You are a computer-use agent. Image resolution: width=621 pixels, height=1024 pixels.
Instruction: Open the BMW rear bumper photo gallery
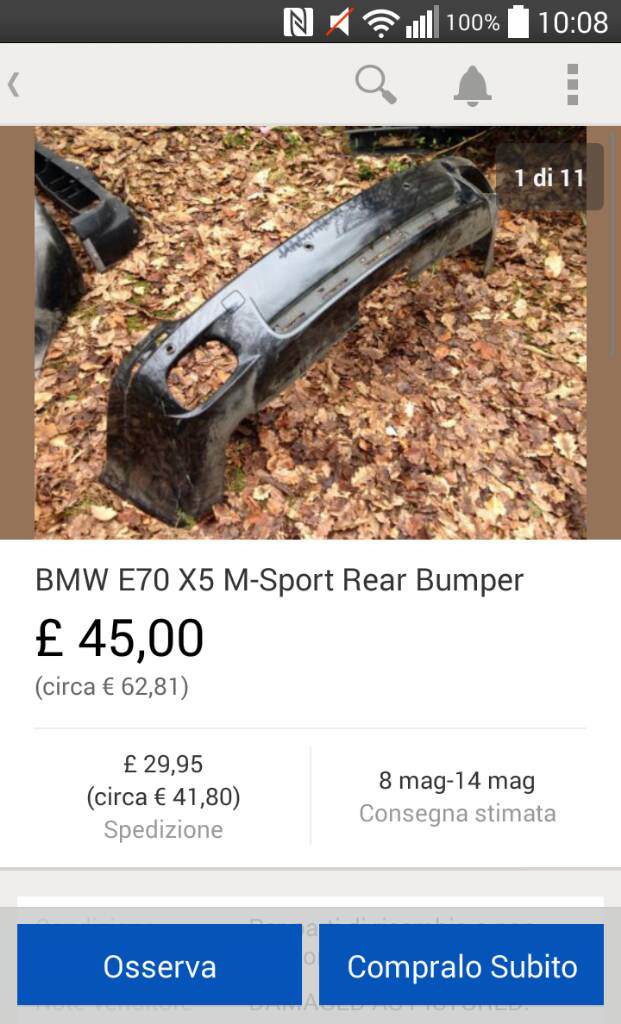click(x=310, y=332)
